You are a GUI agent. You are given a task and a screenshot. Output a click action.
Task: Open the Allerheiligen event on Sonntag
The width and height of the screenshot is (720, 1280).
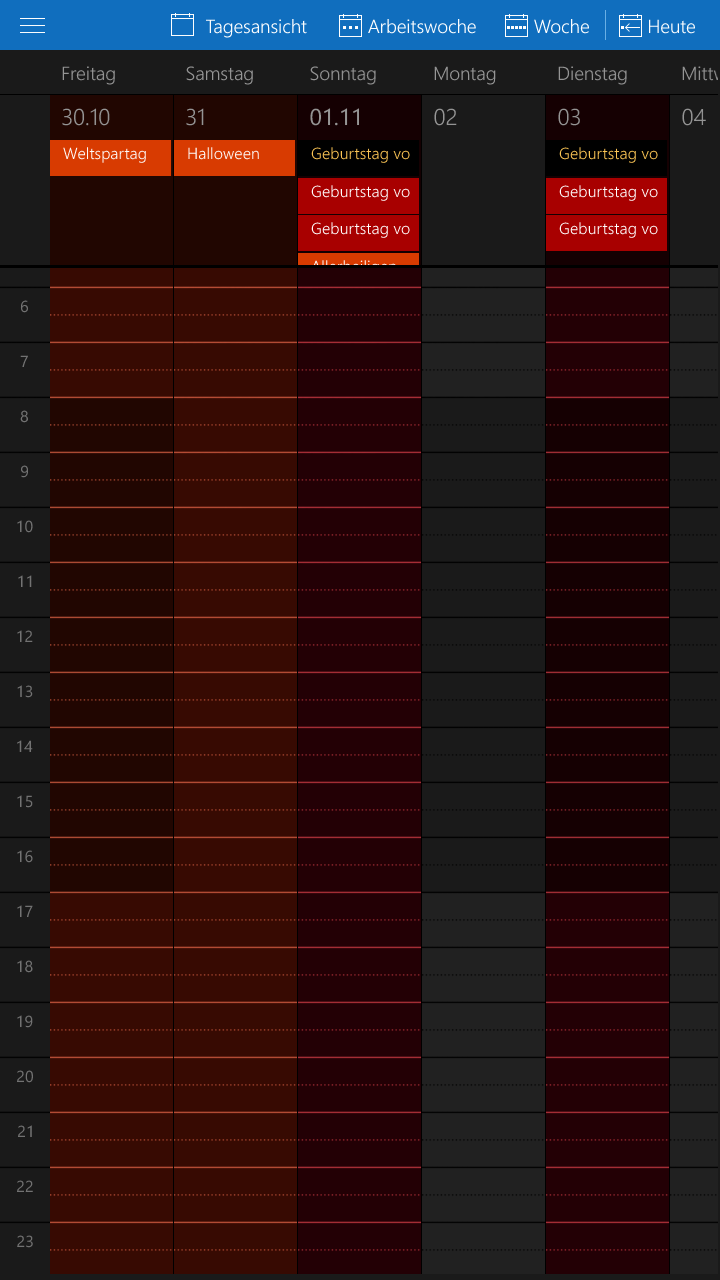(x=359, y=260)
